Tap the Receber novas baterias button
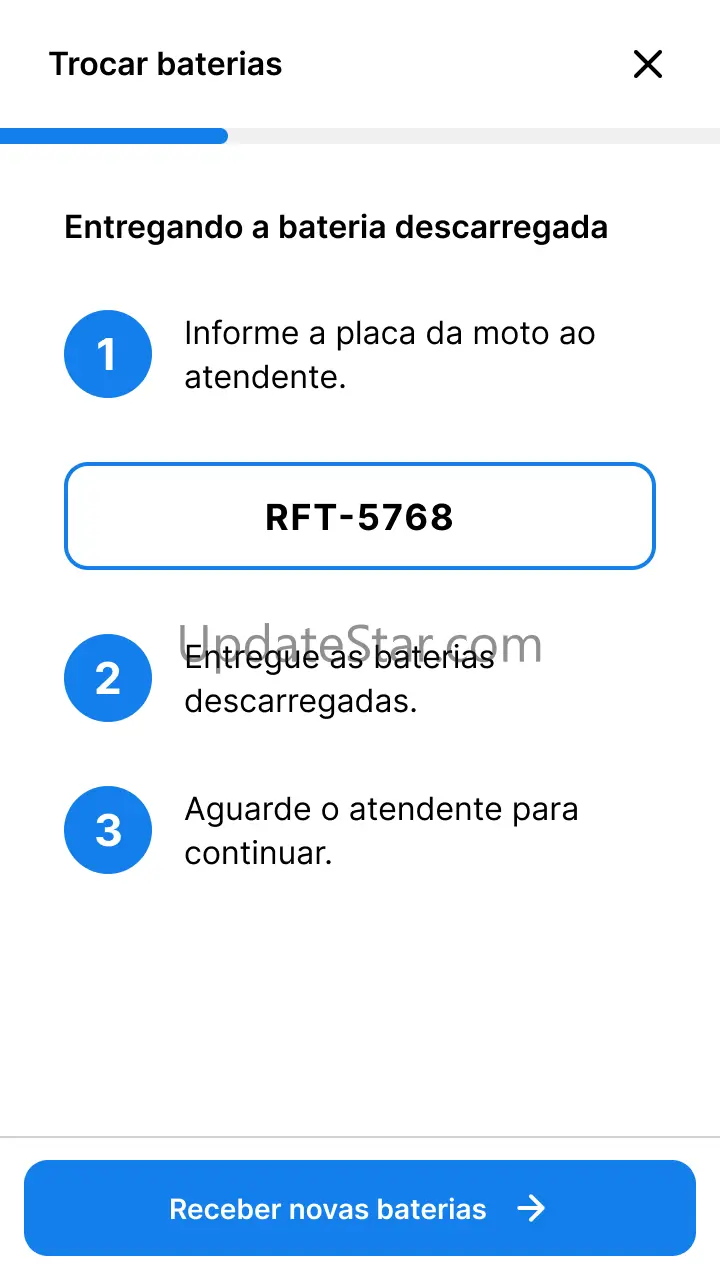This screenshot has height=1280, width=720. [x=360, y=1208]
